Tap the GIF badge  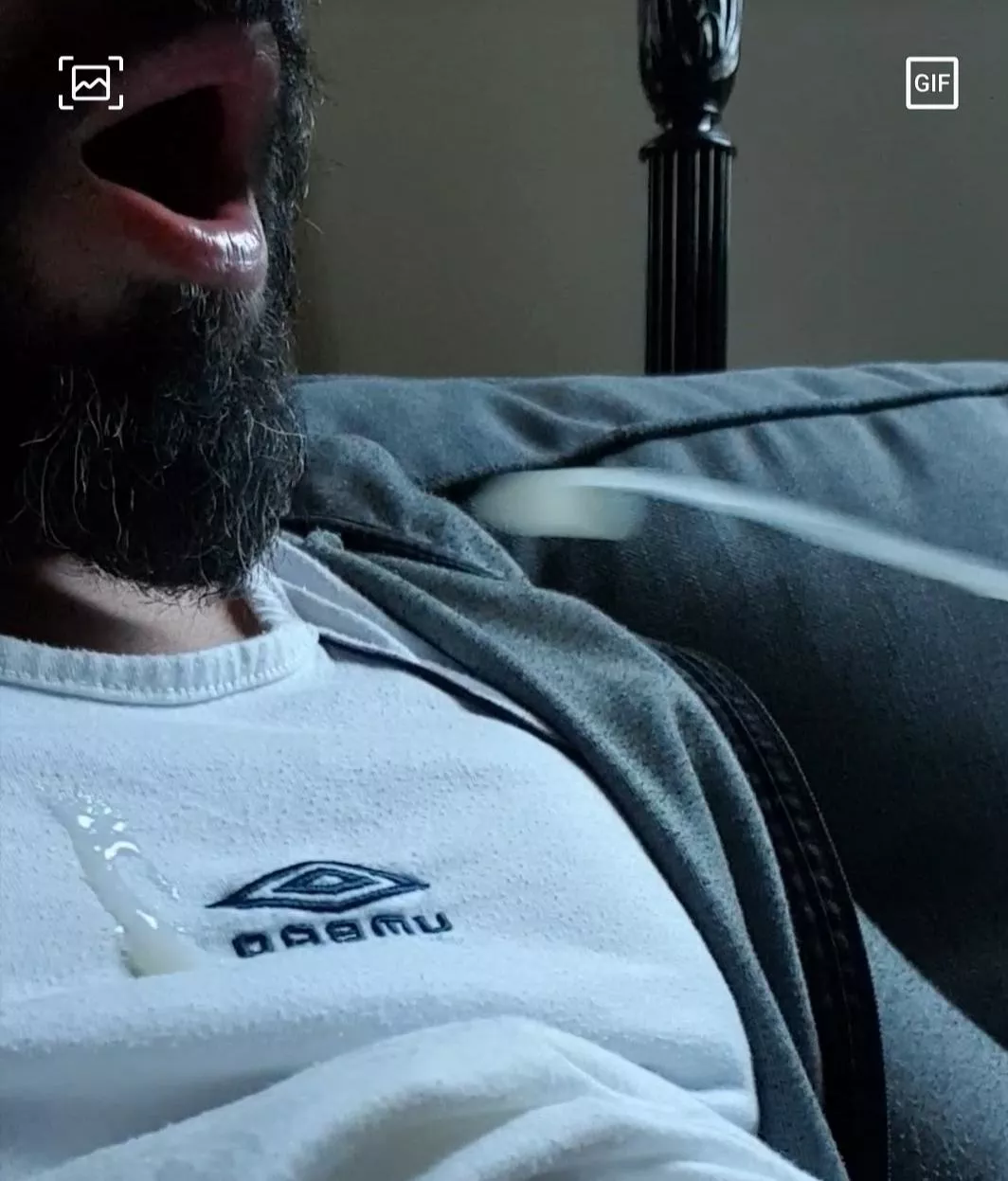(931, 83)
